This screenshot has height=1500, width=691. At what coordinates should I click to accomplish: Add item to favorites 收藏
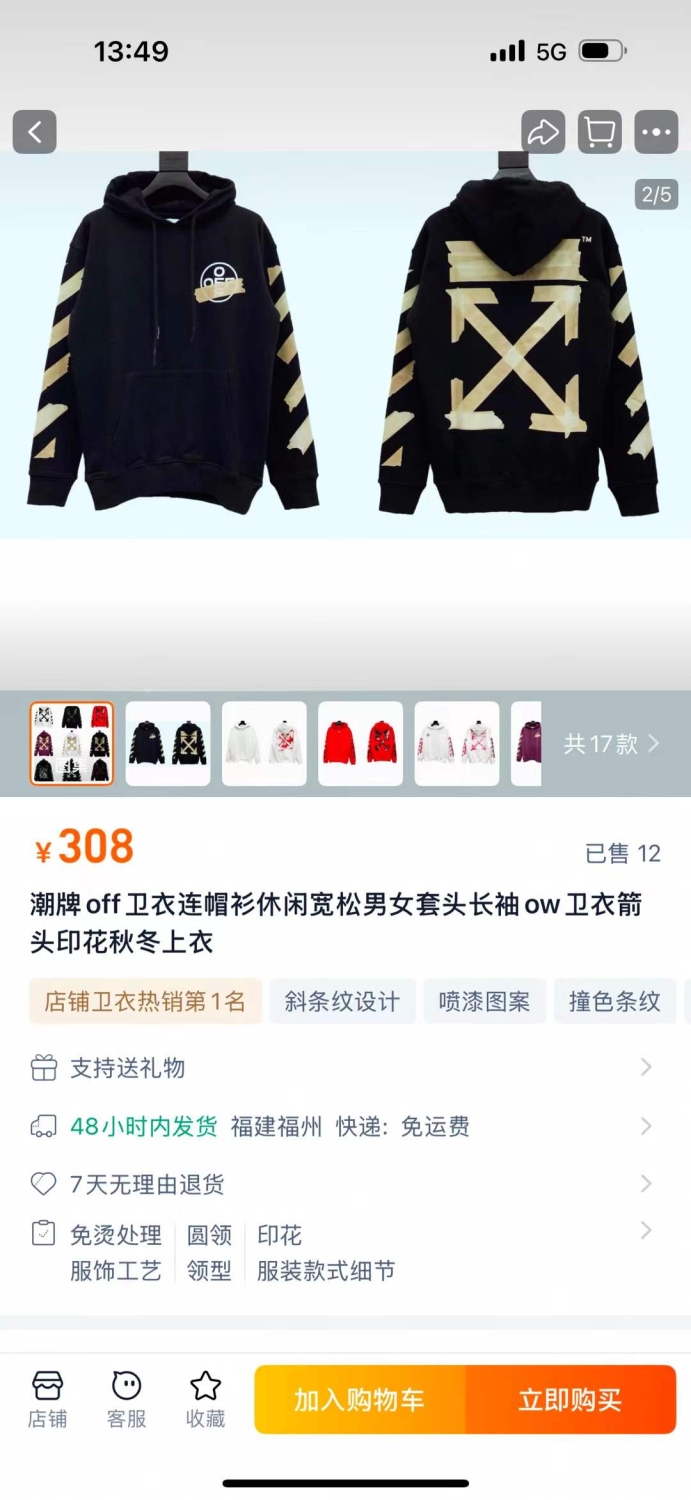pyautogui.click(x=205, y=1399)
